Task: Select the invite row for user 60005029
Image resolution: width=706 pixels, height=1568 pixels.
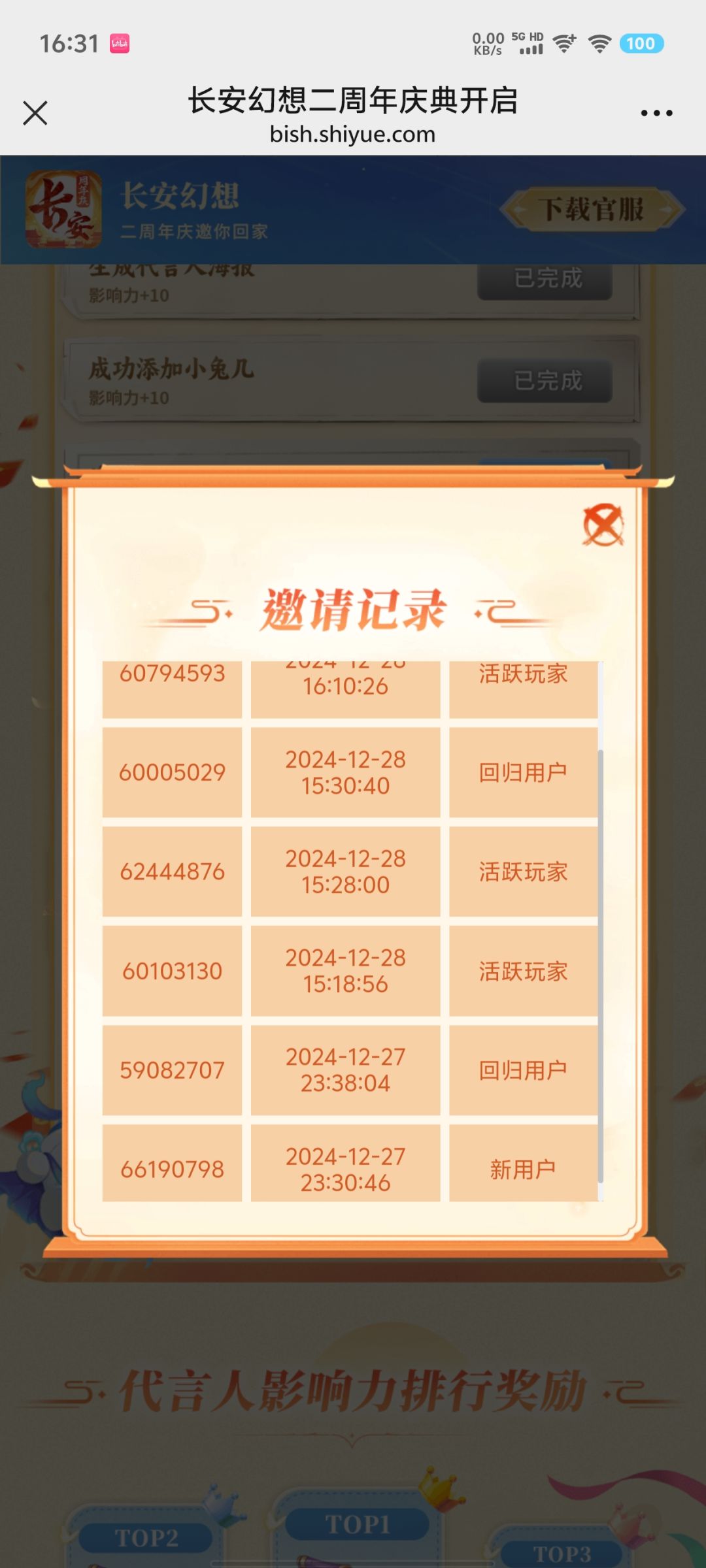Action: click(353, 772)
